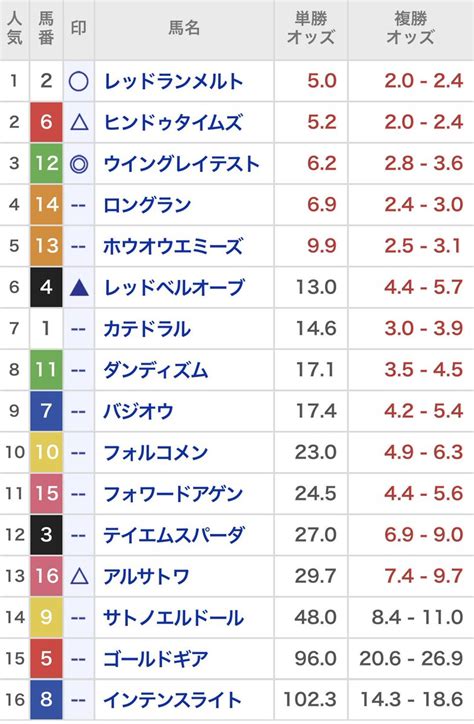The height and width of the screenshot is (724, 474).
Task: Open フォワードアゲン profile
Action: point(173,494)
